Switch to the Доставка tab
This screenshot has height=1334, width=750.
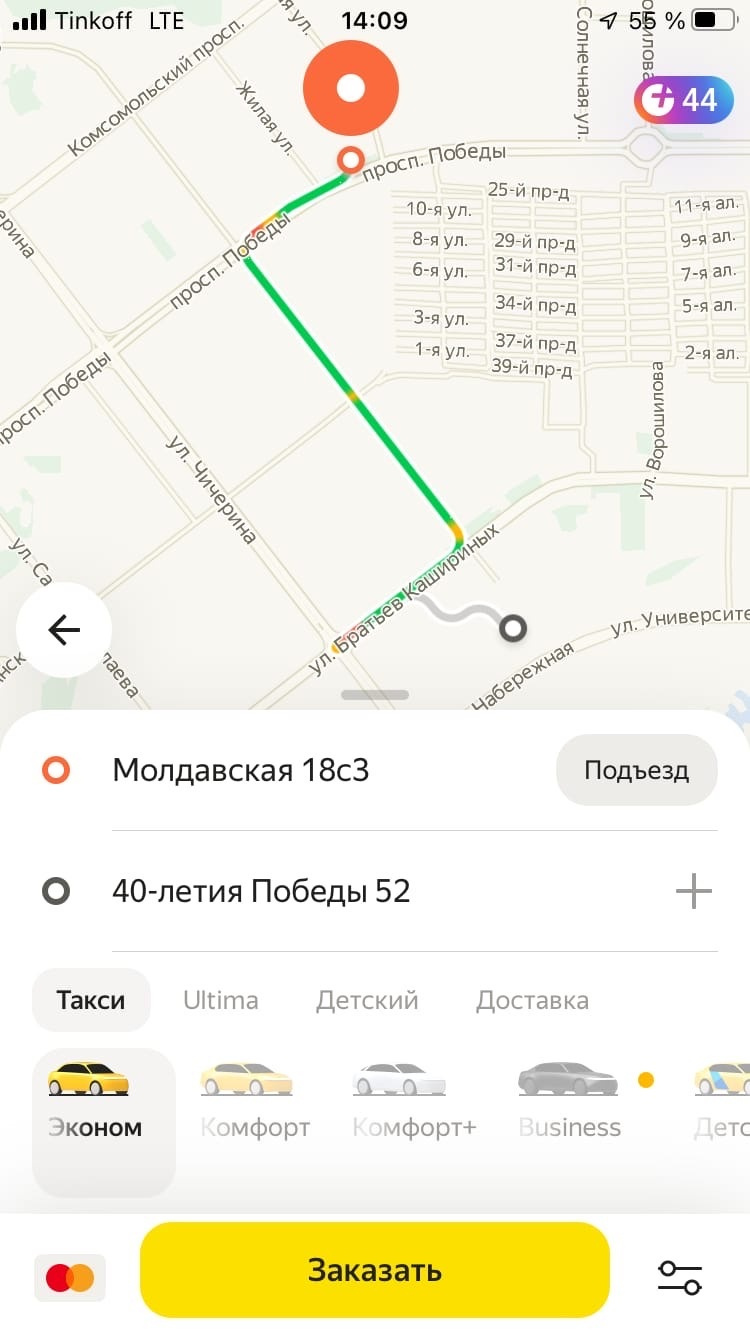(532, 1000)
